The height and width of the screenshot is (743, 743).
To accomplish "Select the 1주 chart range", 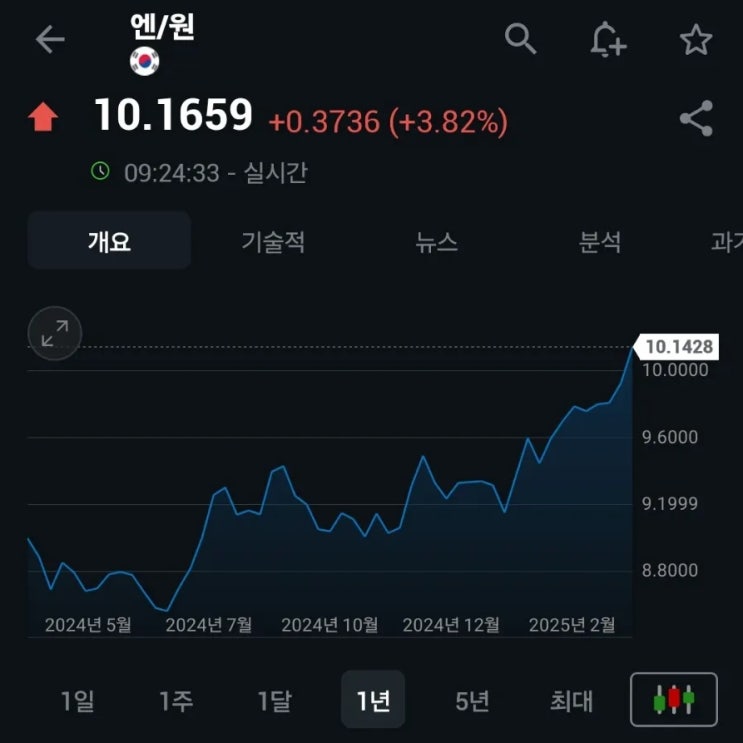I will coord(176,700).
